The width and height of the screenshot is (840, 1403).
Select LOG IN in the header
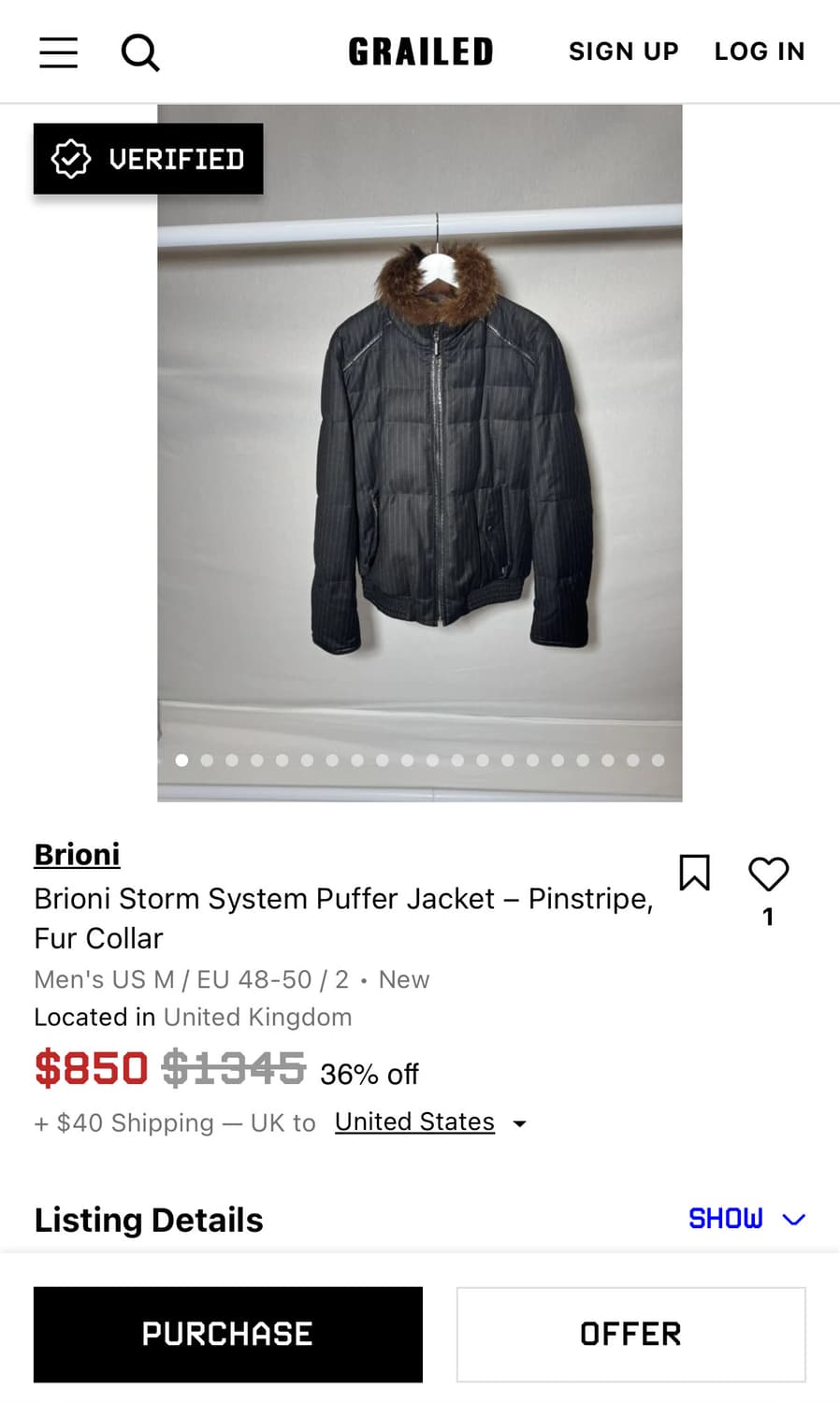760,51
